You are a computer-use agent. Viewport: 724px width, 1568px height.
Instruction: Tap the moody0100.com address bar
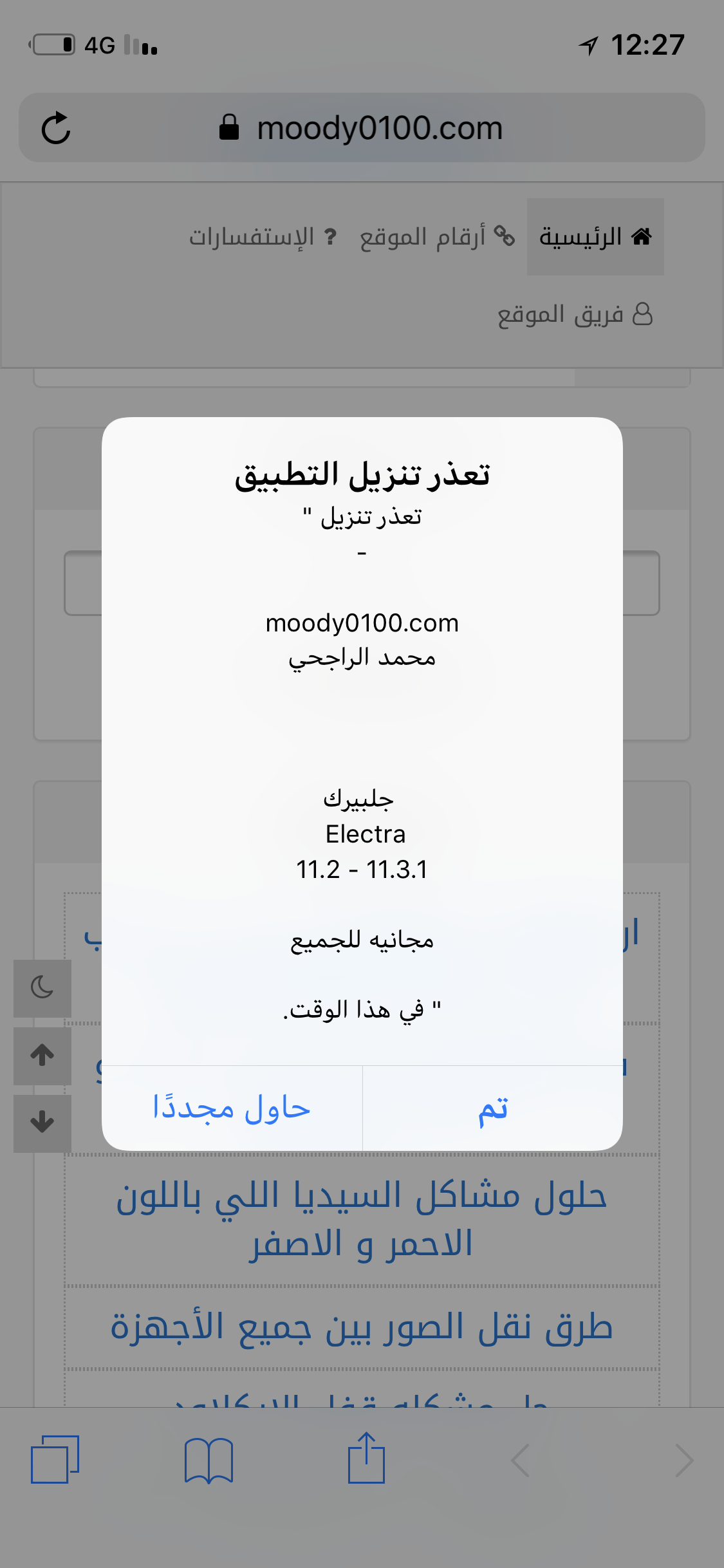coord(380,128)
